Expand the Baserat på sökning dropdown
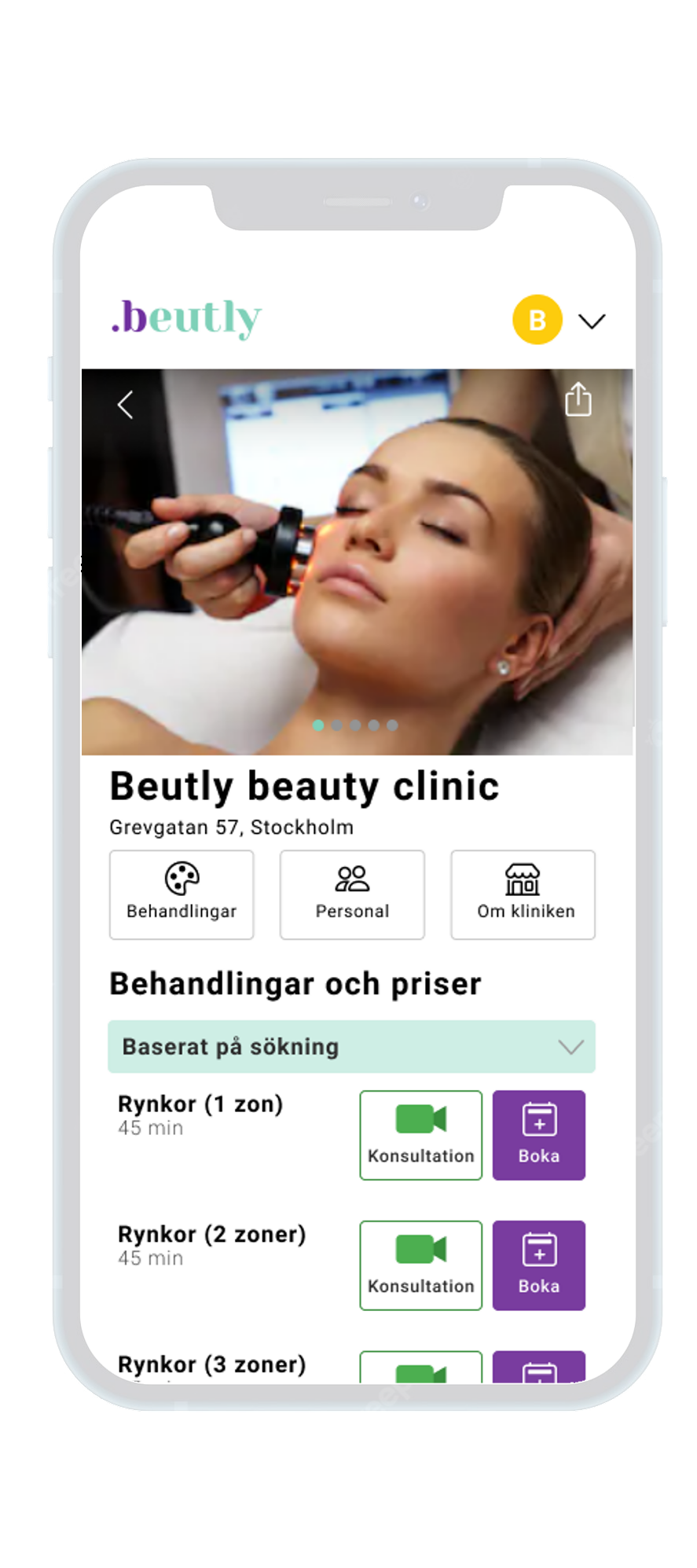The height and width of the screenshot is (1568, 697). [351, 1046]
